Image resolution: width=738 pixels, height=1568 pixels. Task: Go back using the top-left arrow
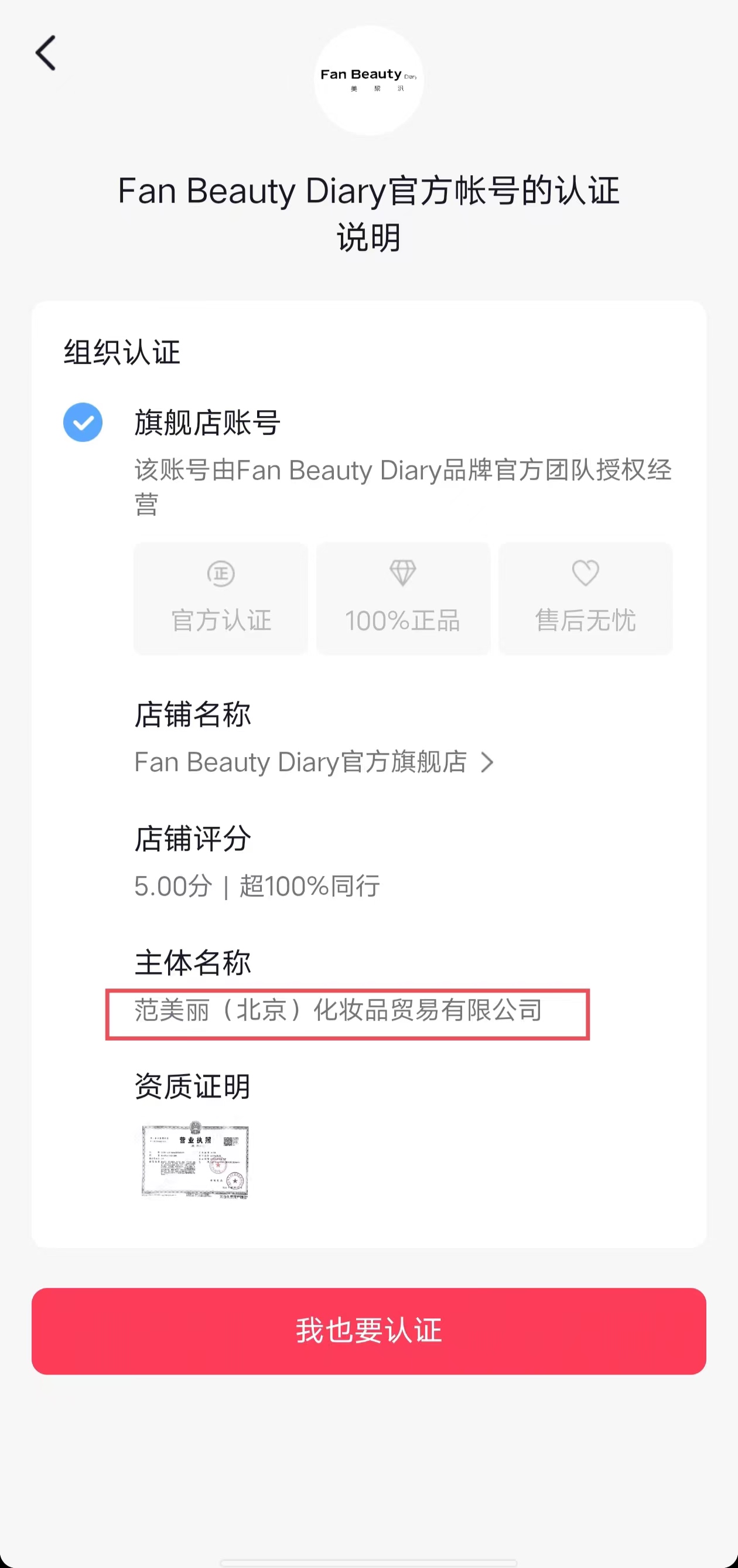(x=46, y=53)
